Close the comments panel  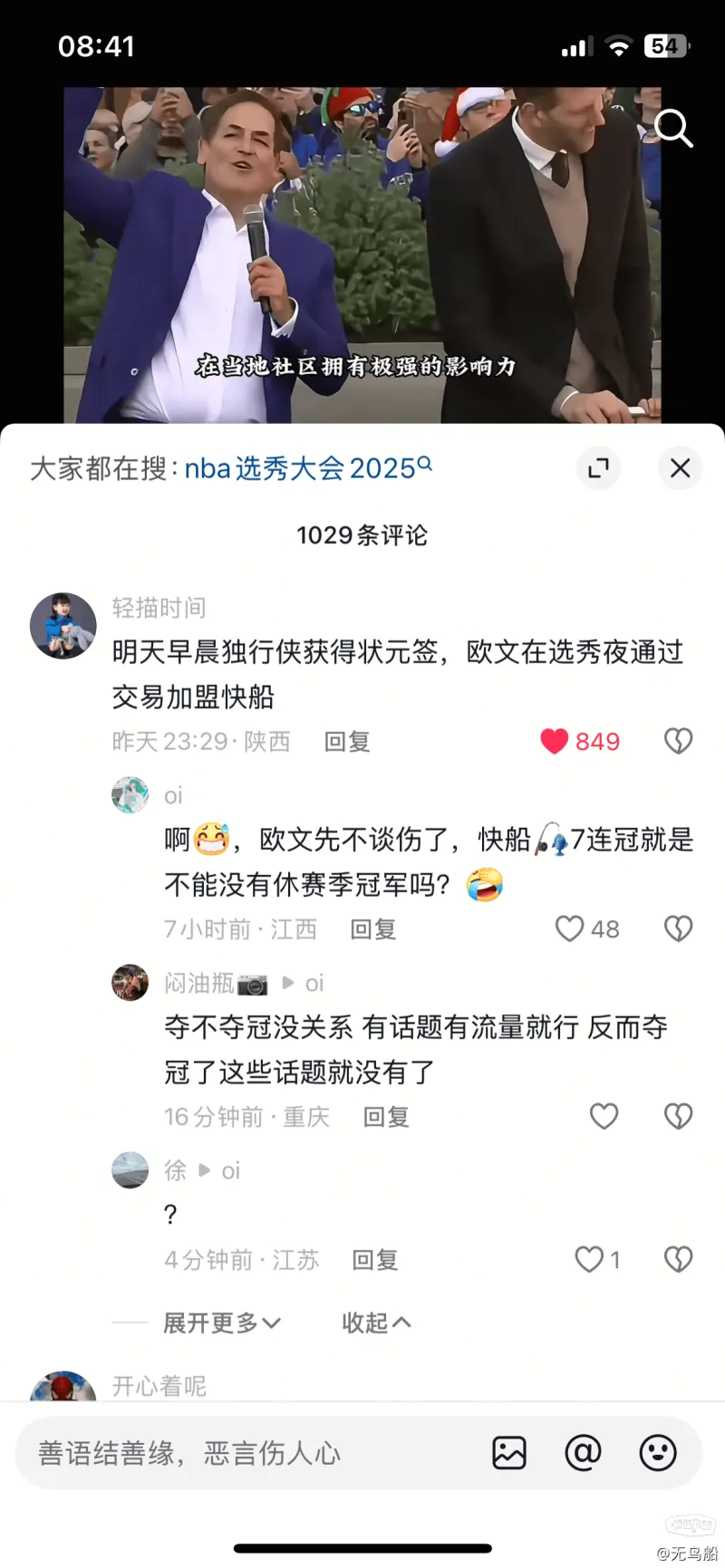pos(680,468)
